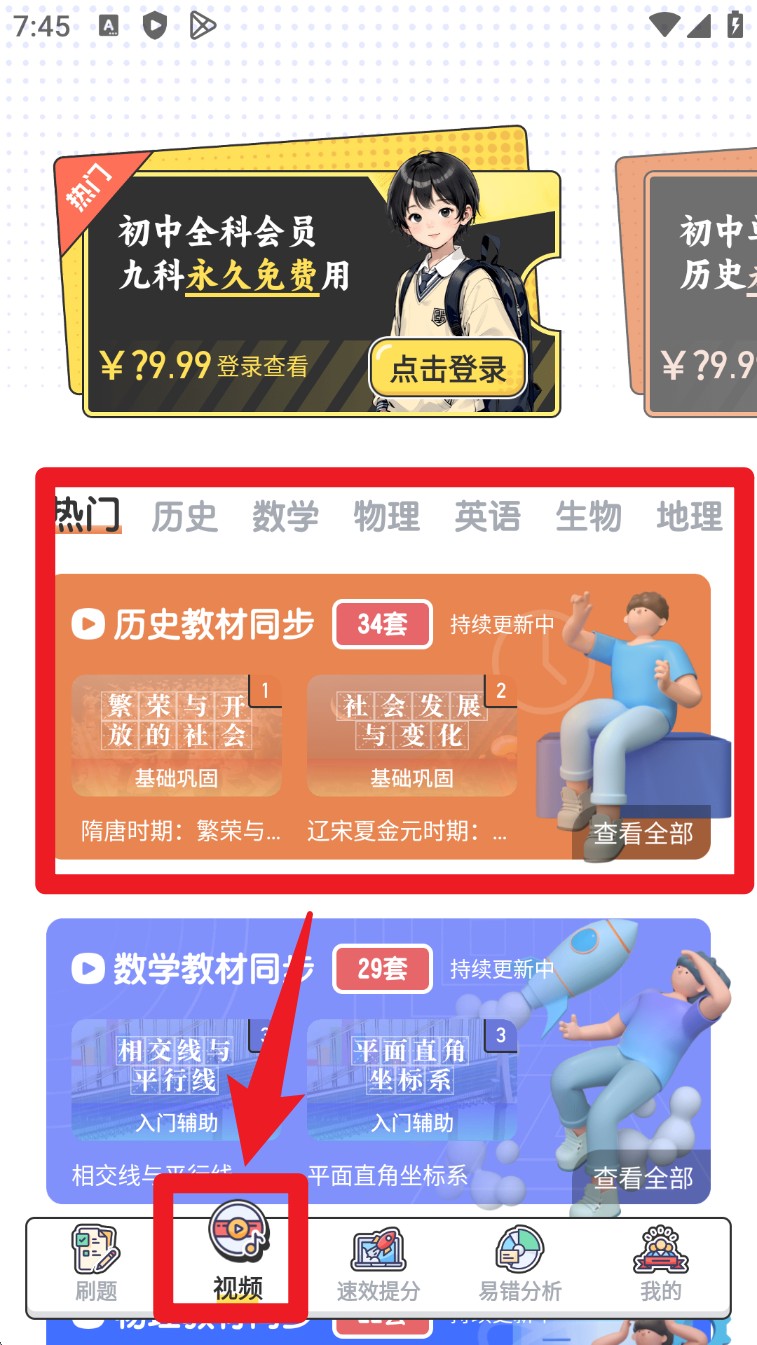
Task: Switch to the 速效提分 bottom tab
Action: [378, 1265]
